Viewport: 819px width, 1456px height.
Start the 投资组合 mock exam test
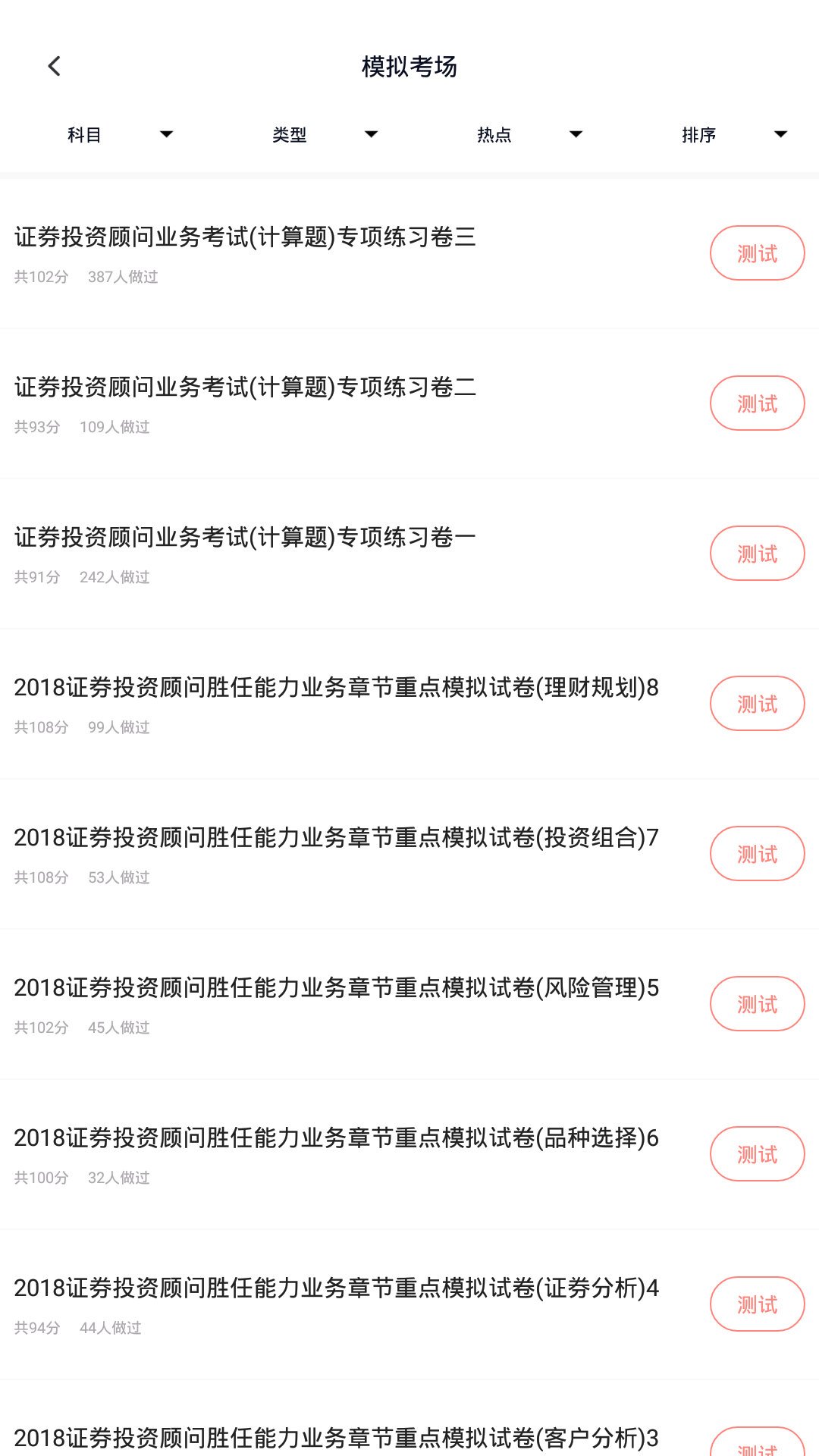[756, 853]
